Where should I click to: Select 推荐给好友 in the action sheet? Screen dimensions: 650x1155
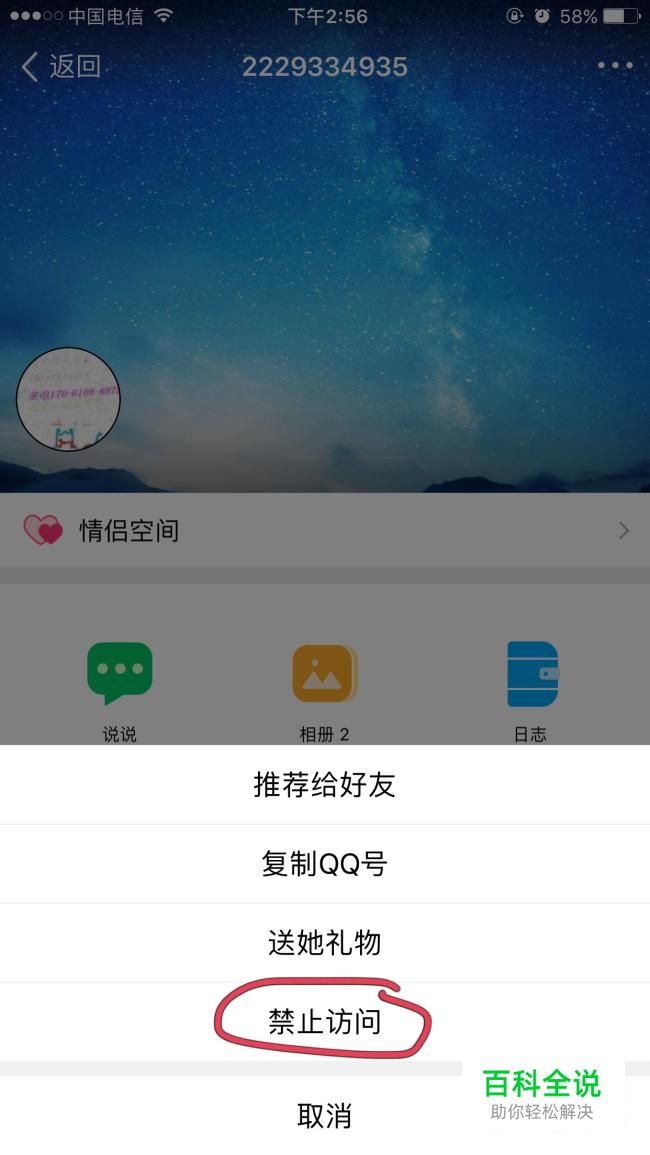324,785
